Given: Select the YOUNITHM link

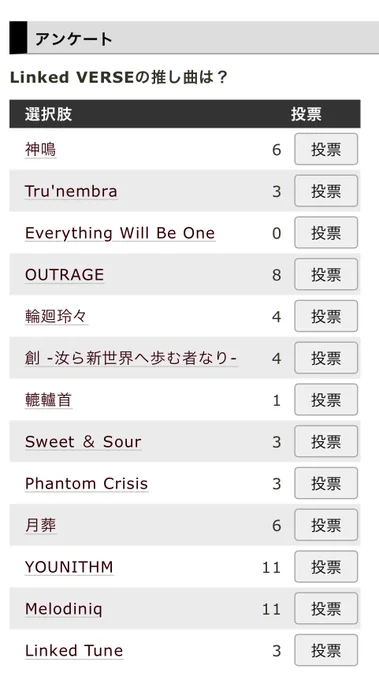Looking at the screenshot, I should 69,567.
